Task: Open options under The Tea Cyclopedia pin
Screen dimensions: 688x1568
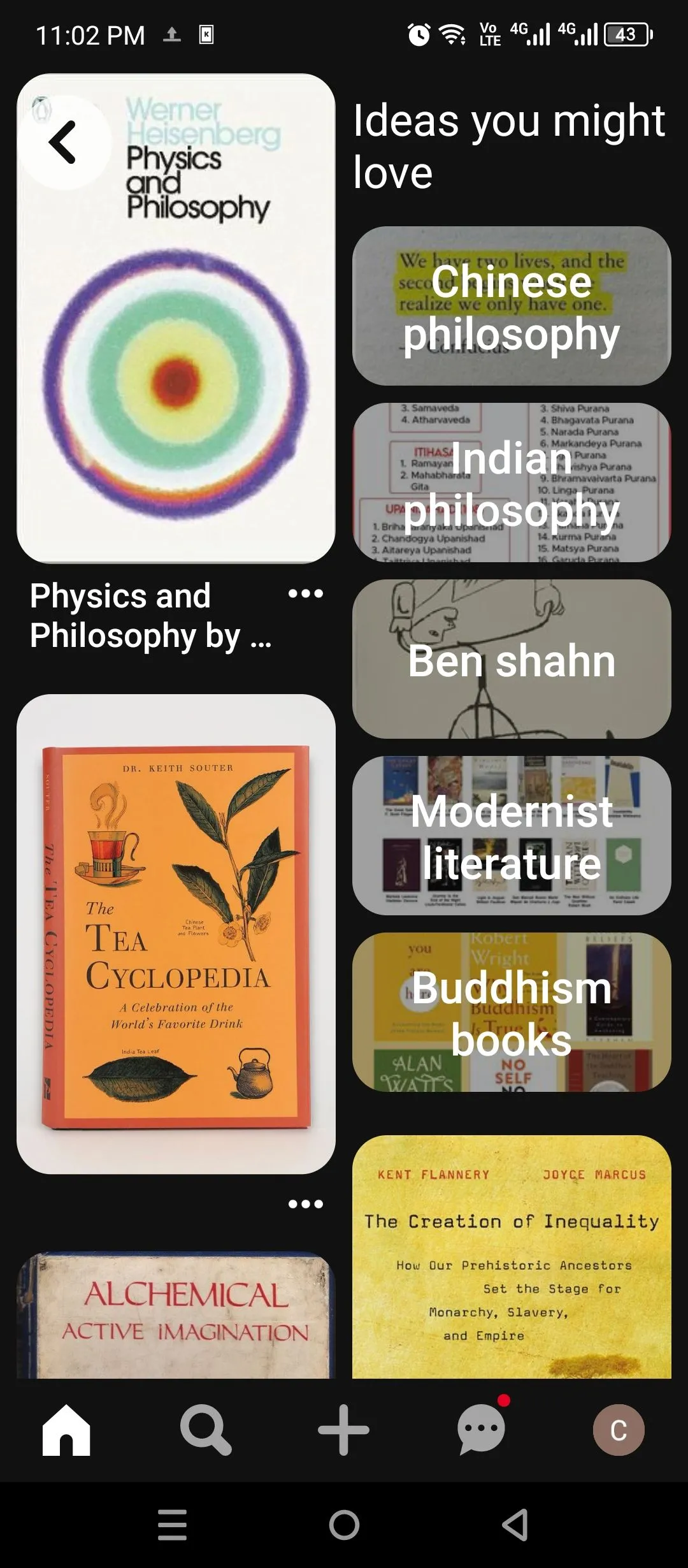Action: tap(306, 1204)
